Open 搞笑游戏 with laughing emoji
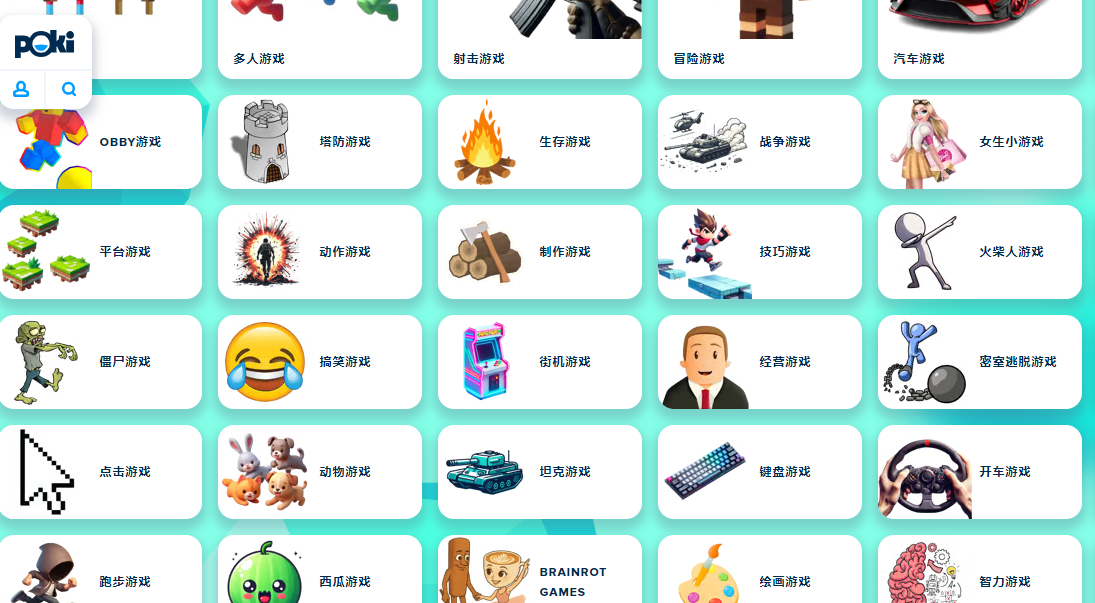The width and height of the screenshot is (1095, 603). click(x=320, y=362)
